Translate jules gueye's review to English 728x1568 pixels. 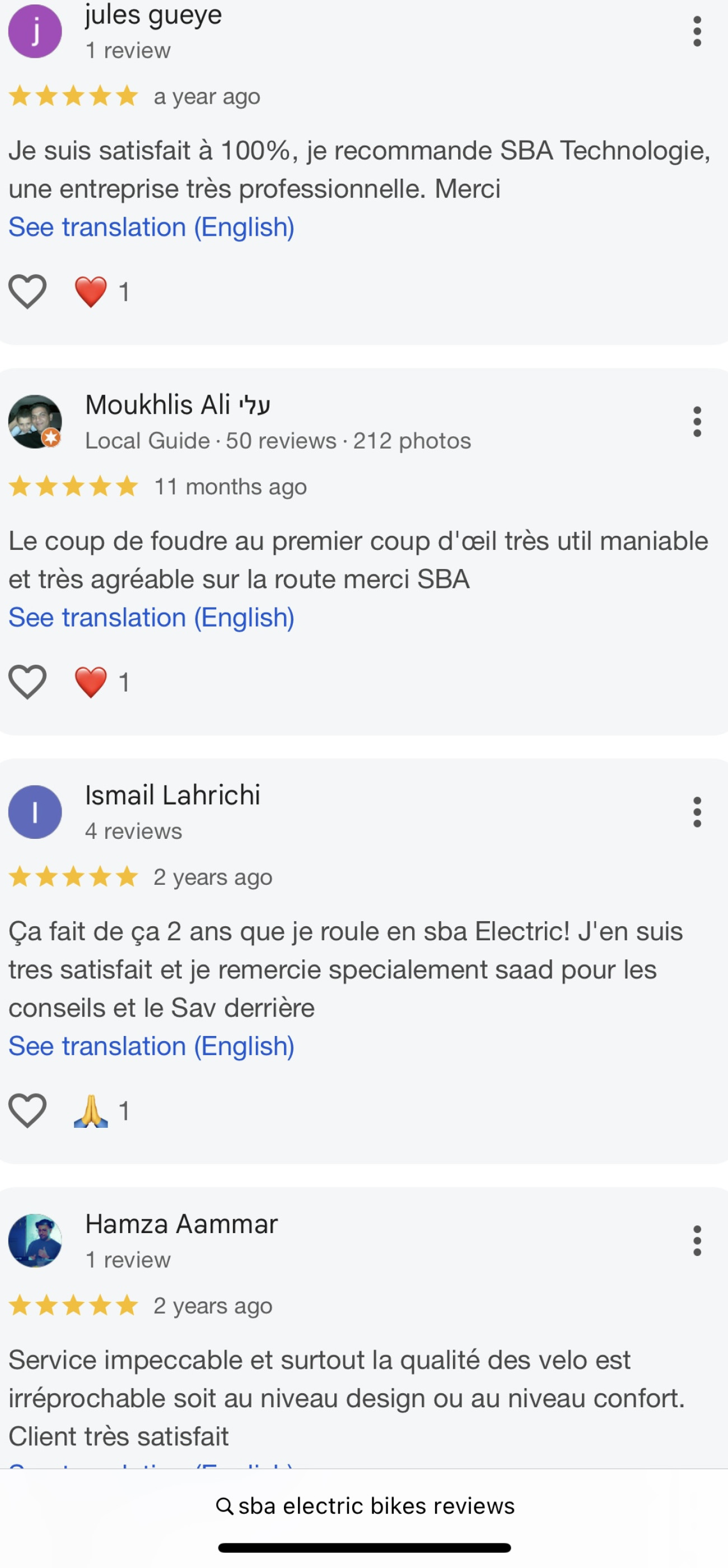coord(151,227)
